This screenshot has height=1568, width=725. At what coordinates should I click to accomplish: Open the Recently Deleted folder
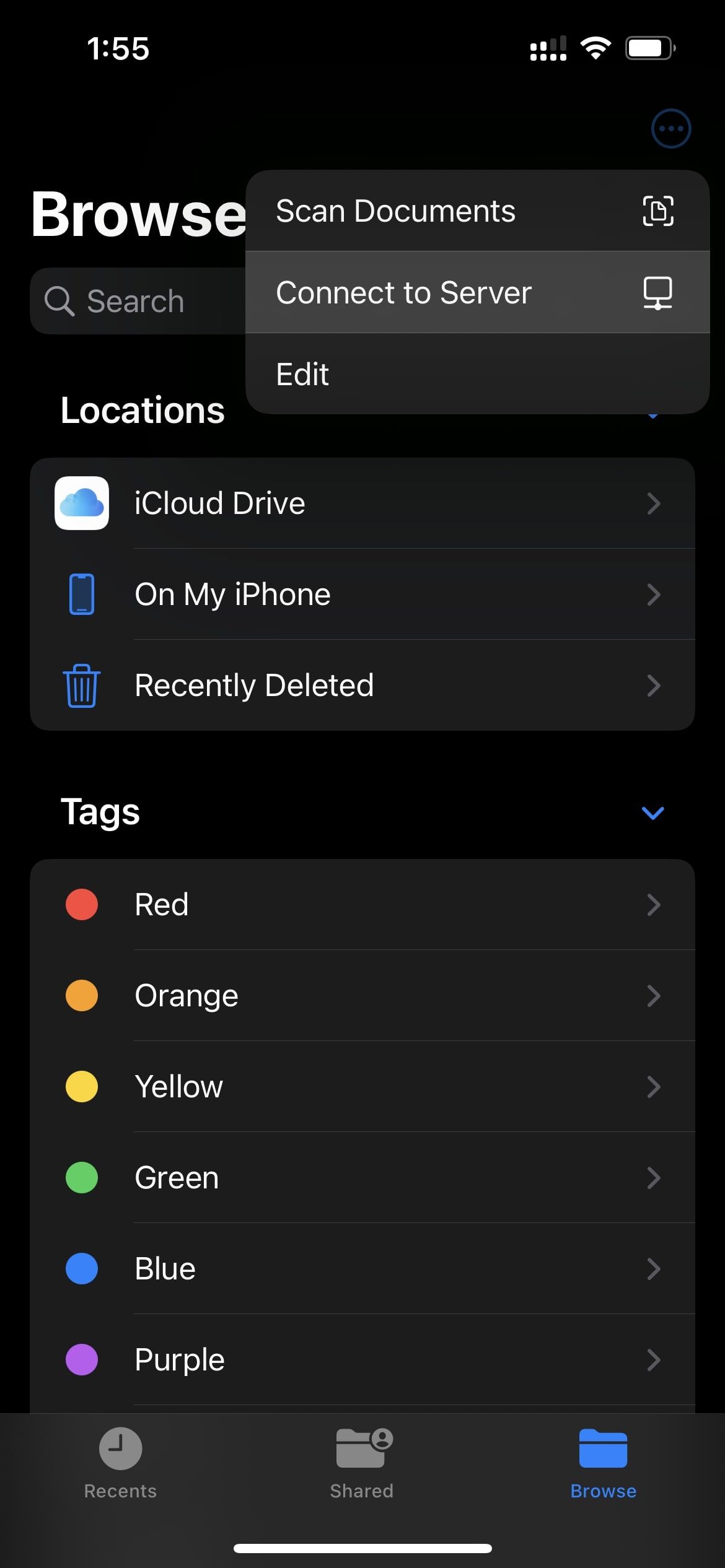point(254,685)
